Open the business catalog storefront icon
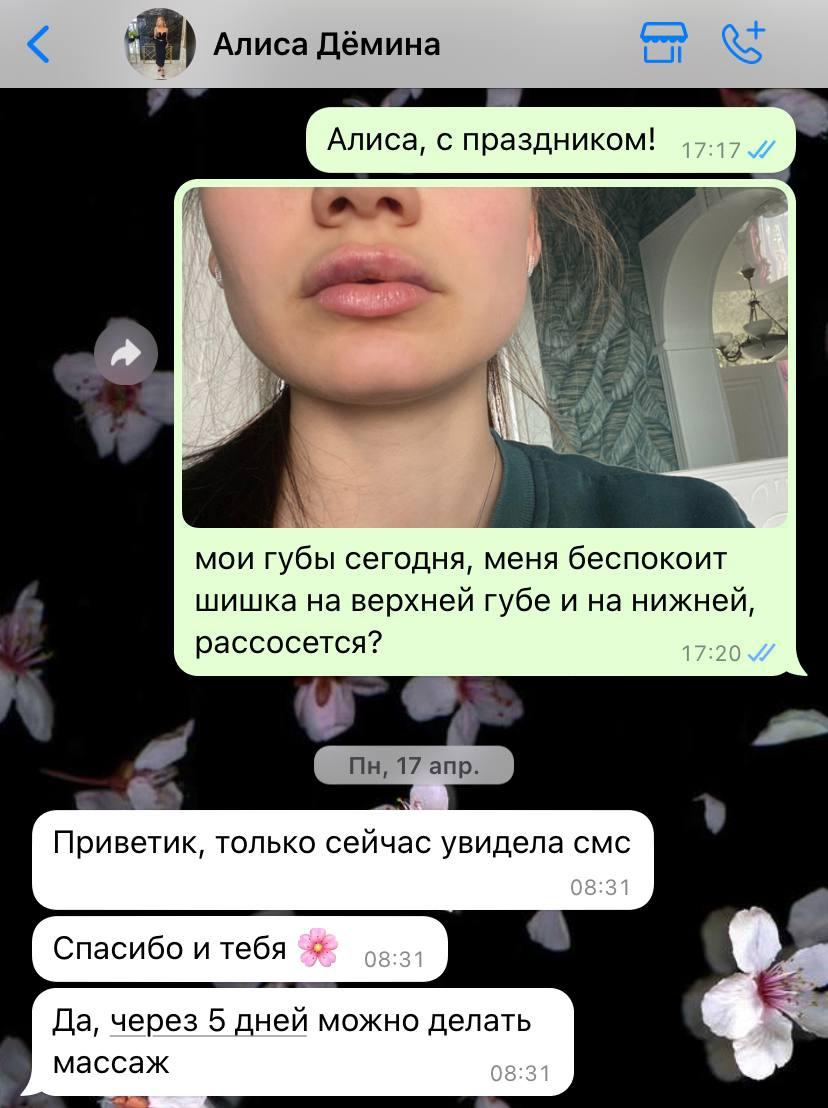Viewport: 828px width, 1108px height. tap(663, 44)
